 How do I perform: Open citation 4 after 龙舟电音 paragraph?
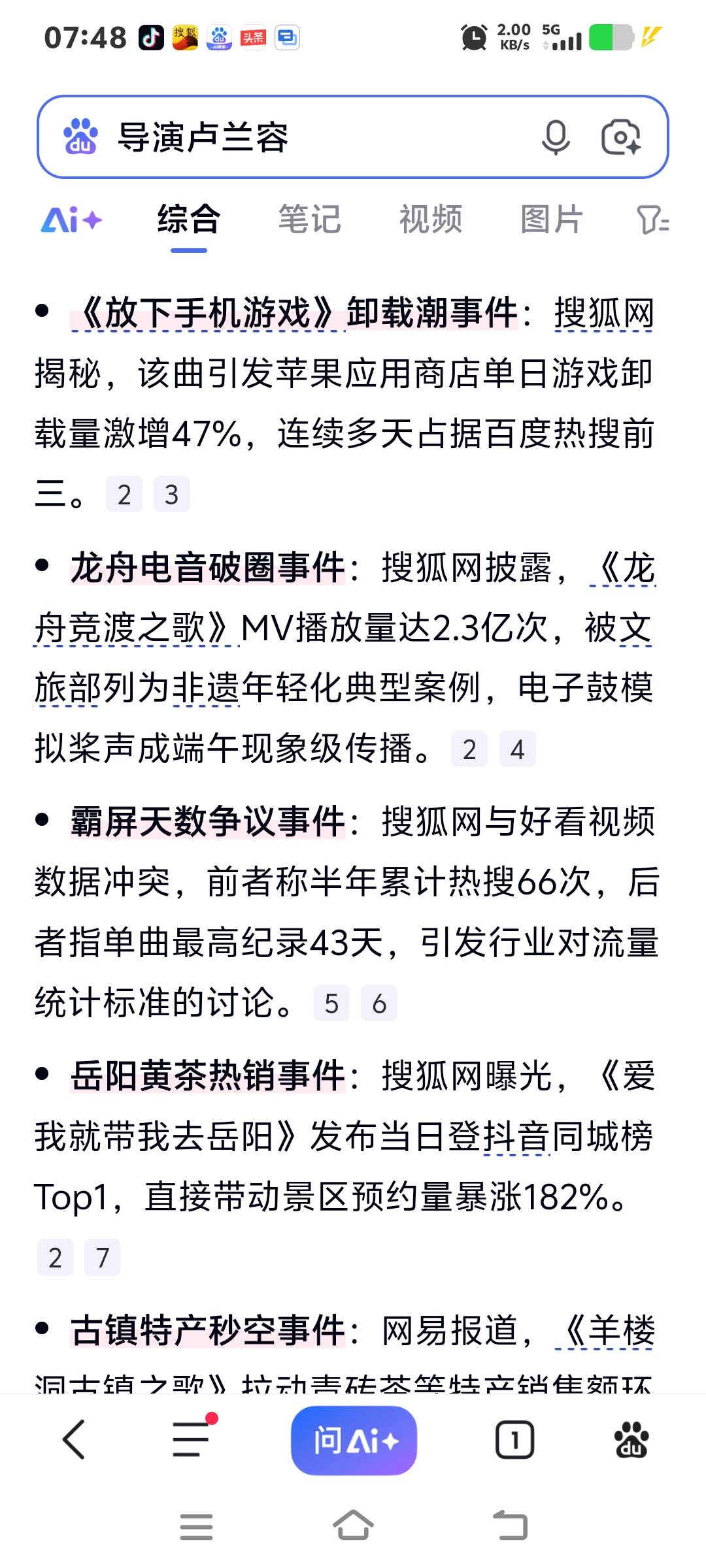[517, 749]
